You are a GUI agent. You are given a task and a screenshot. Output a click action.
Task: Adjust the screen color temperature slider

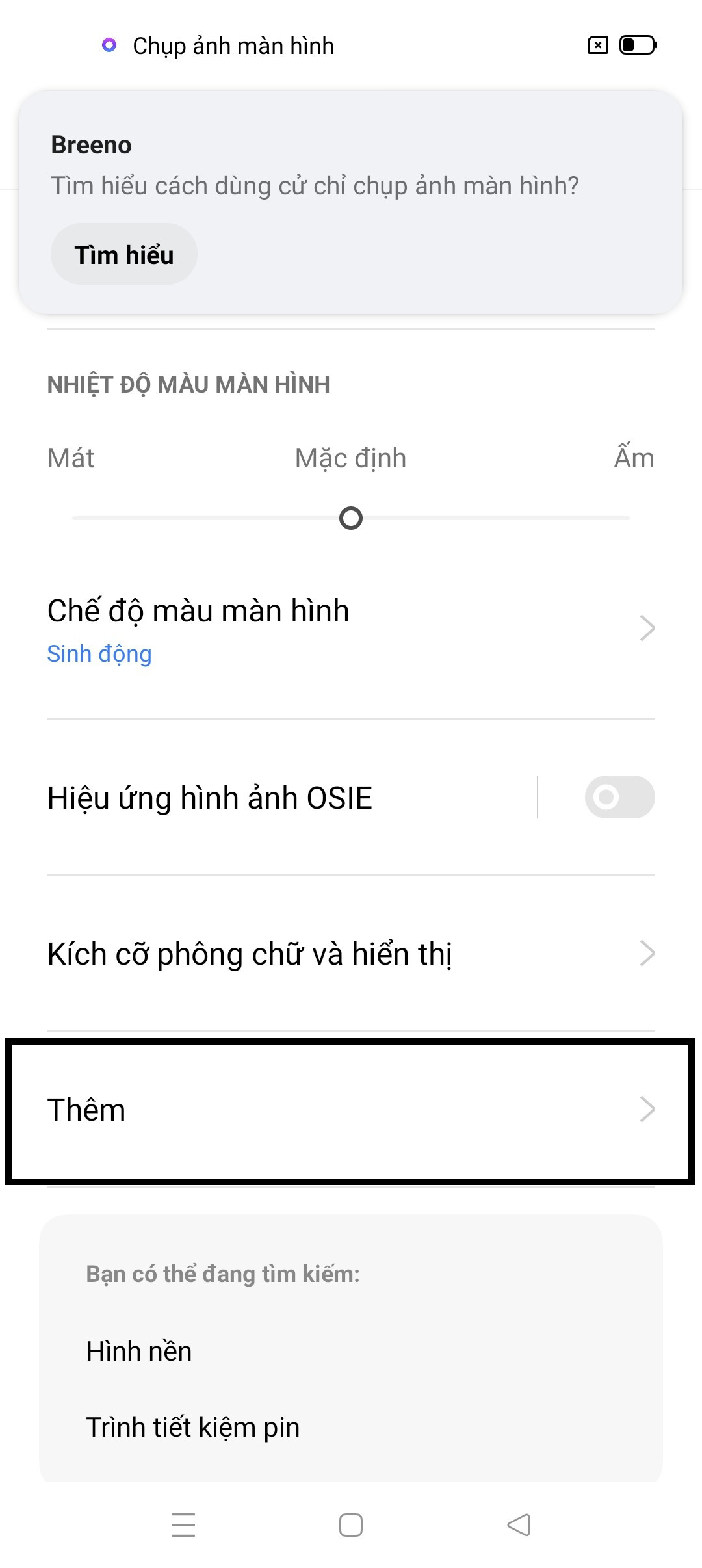click(351, 518)
